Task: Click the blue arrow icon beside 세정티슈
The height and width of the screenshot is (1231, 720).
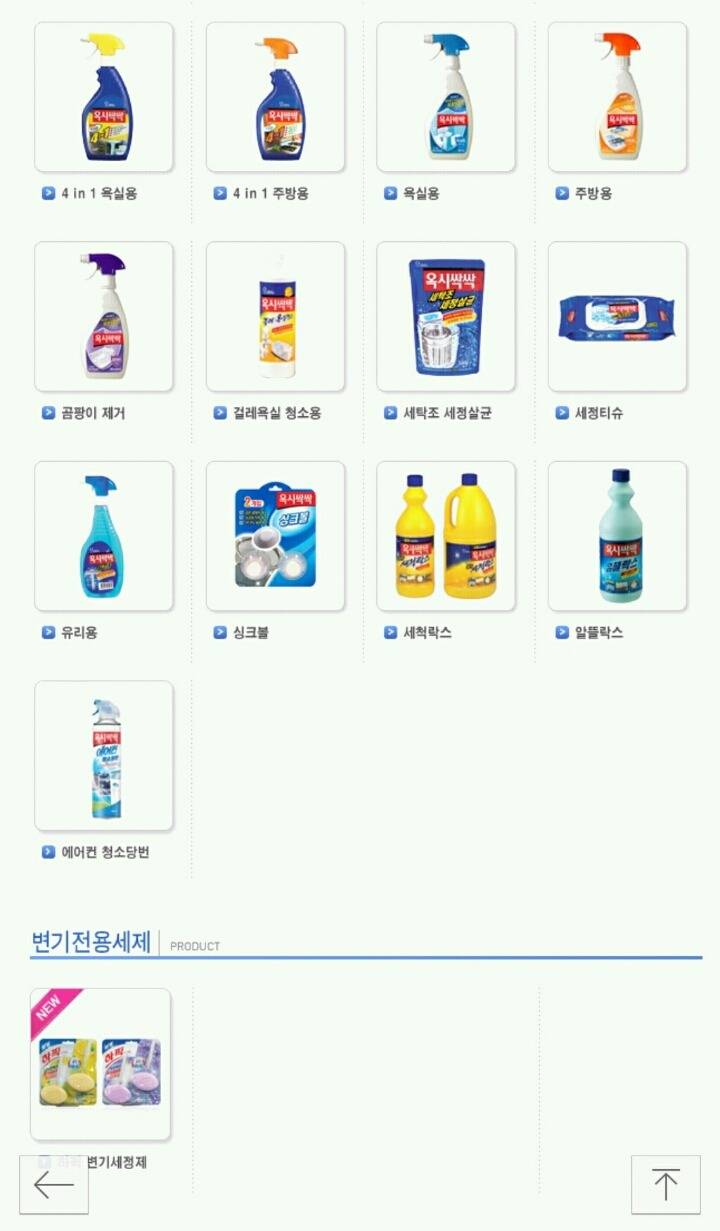Action: pos(563,411)
